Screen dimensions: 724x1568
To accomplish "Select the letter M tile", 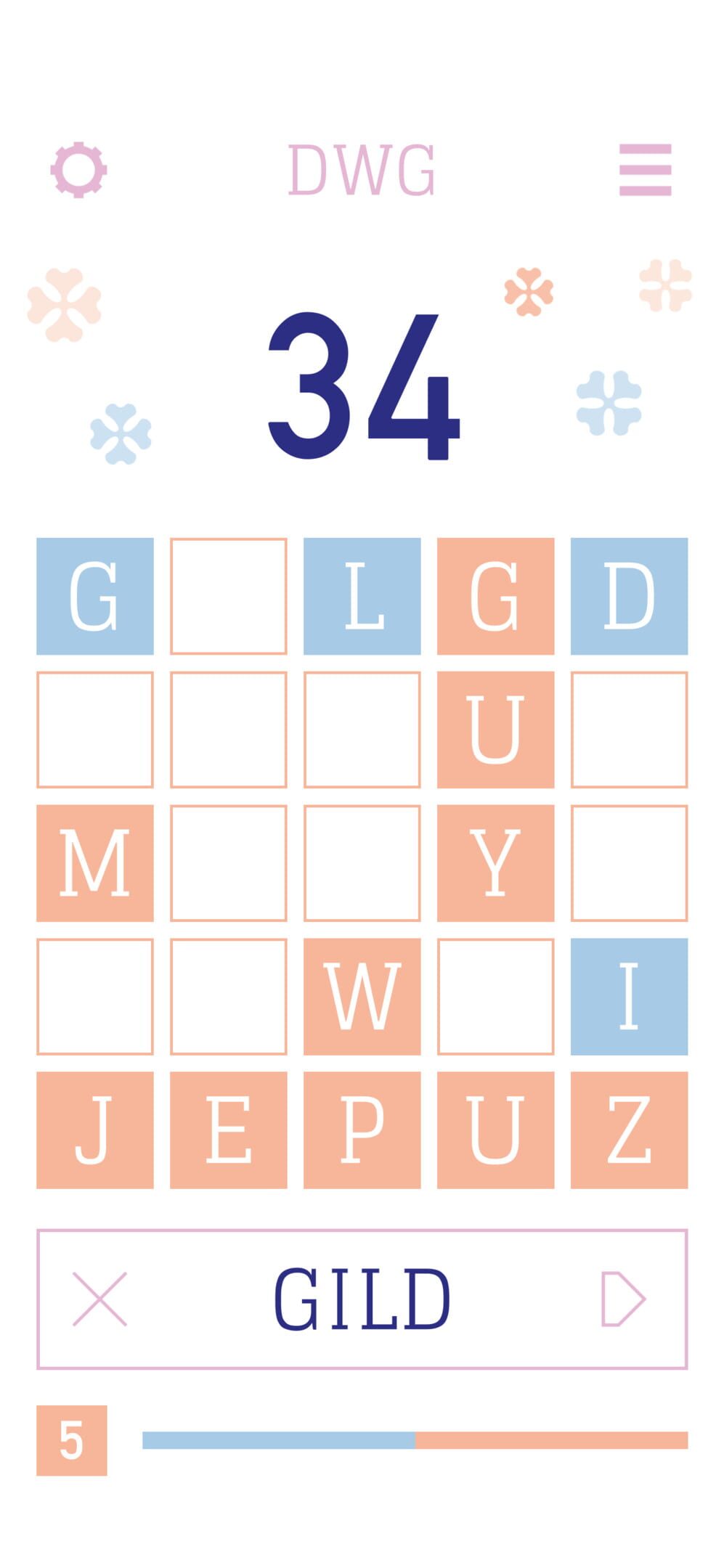I will [x=95, y=863].
